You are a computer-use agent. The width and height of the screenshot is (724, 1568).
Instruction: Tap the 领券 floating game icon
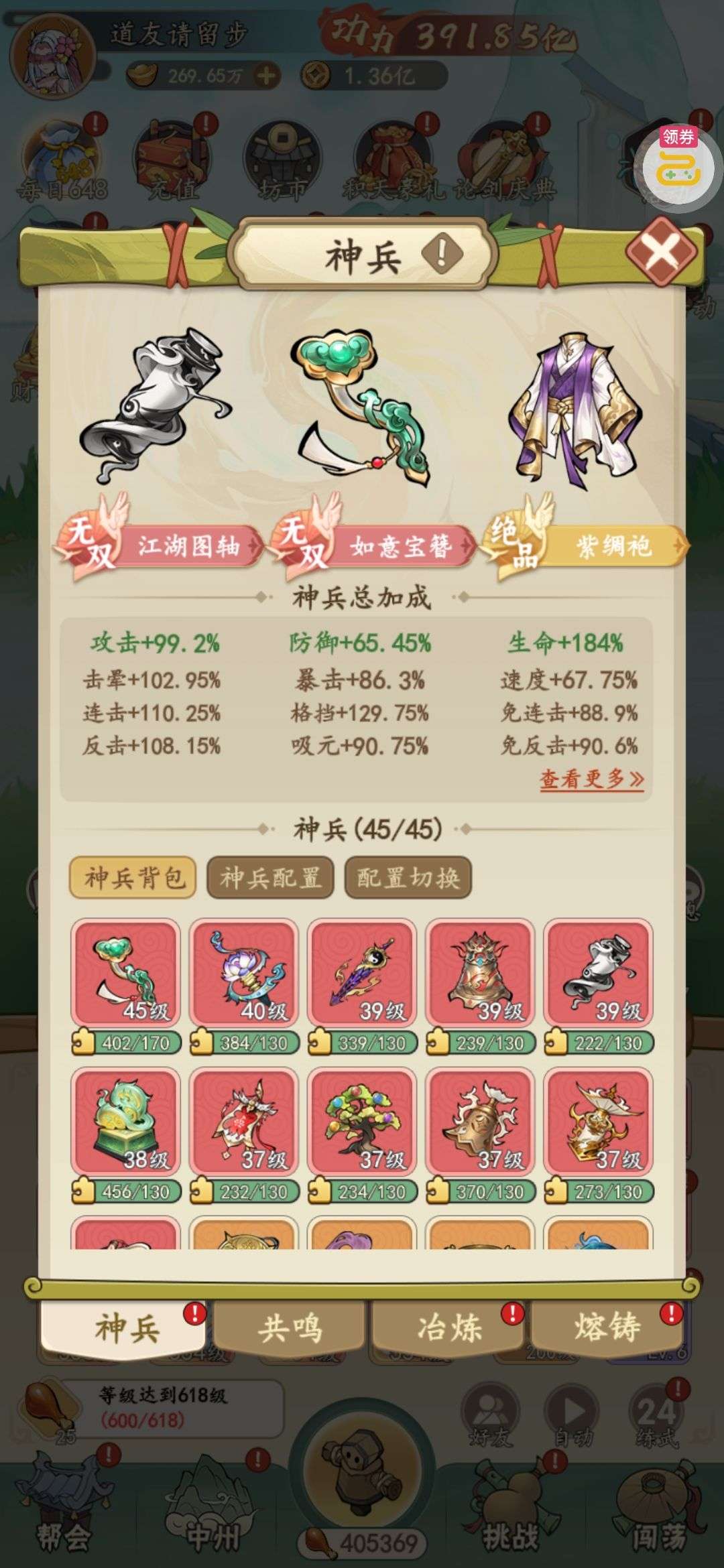coord(678,165)
